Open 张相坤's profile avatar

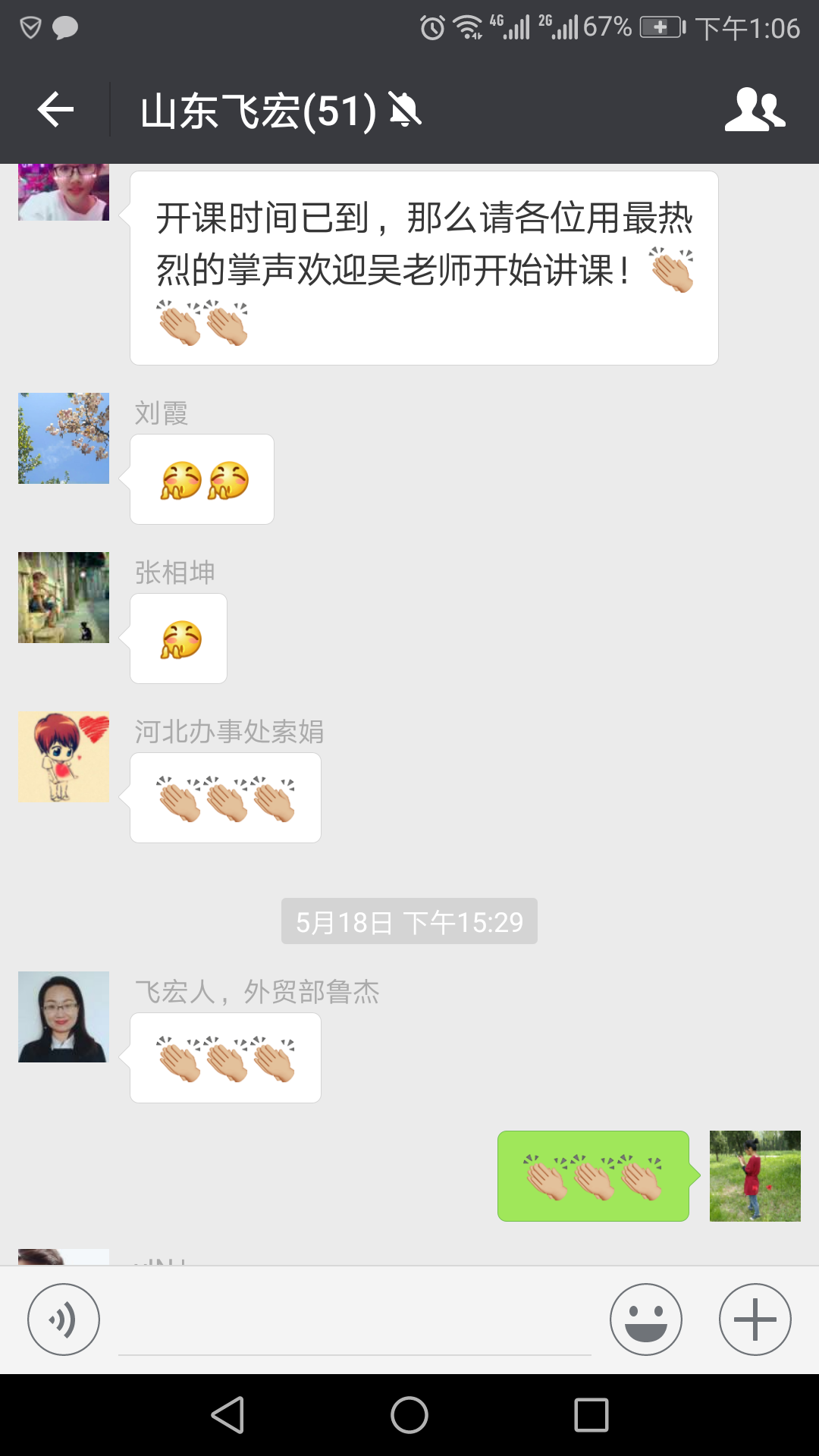(64, 598)
